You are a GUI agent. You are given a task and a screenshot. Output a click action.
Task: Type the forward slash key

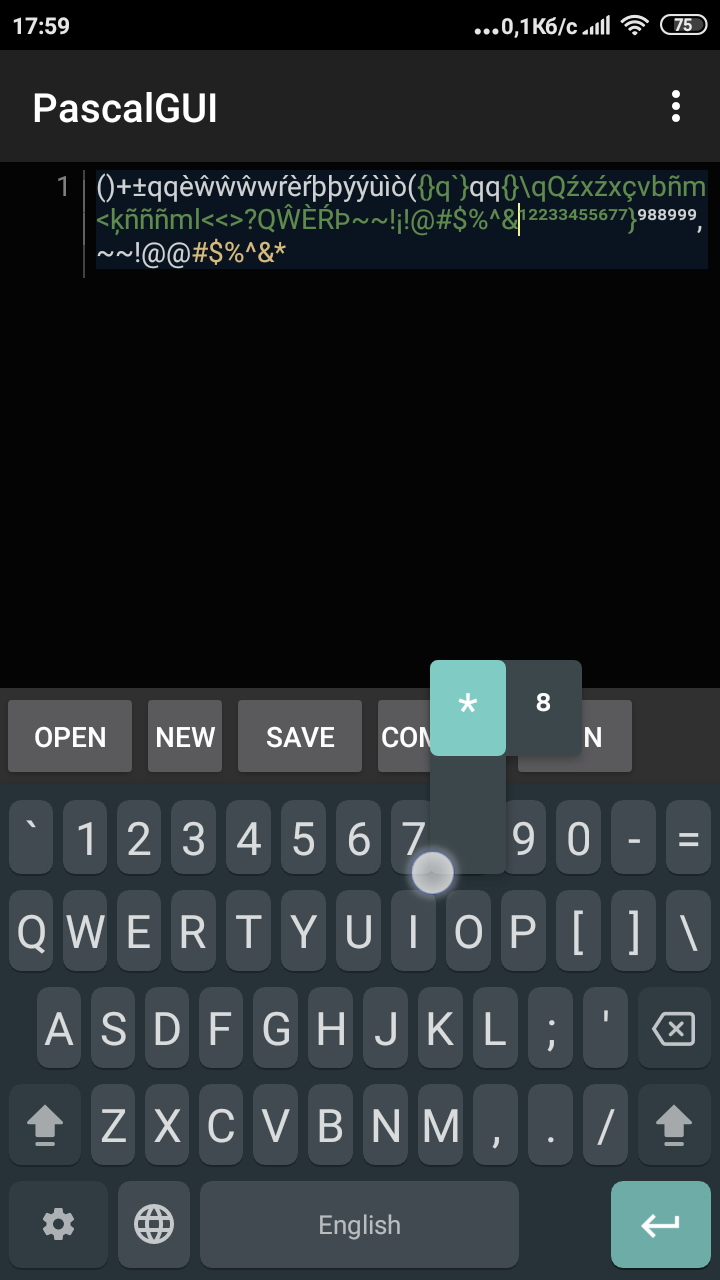coord(605,1126)
